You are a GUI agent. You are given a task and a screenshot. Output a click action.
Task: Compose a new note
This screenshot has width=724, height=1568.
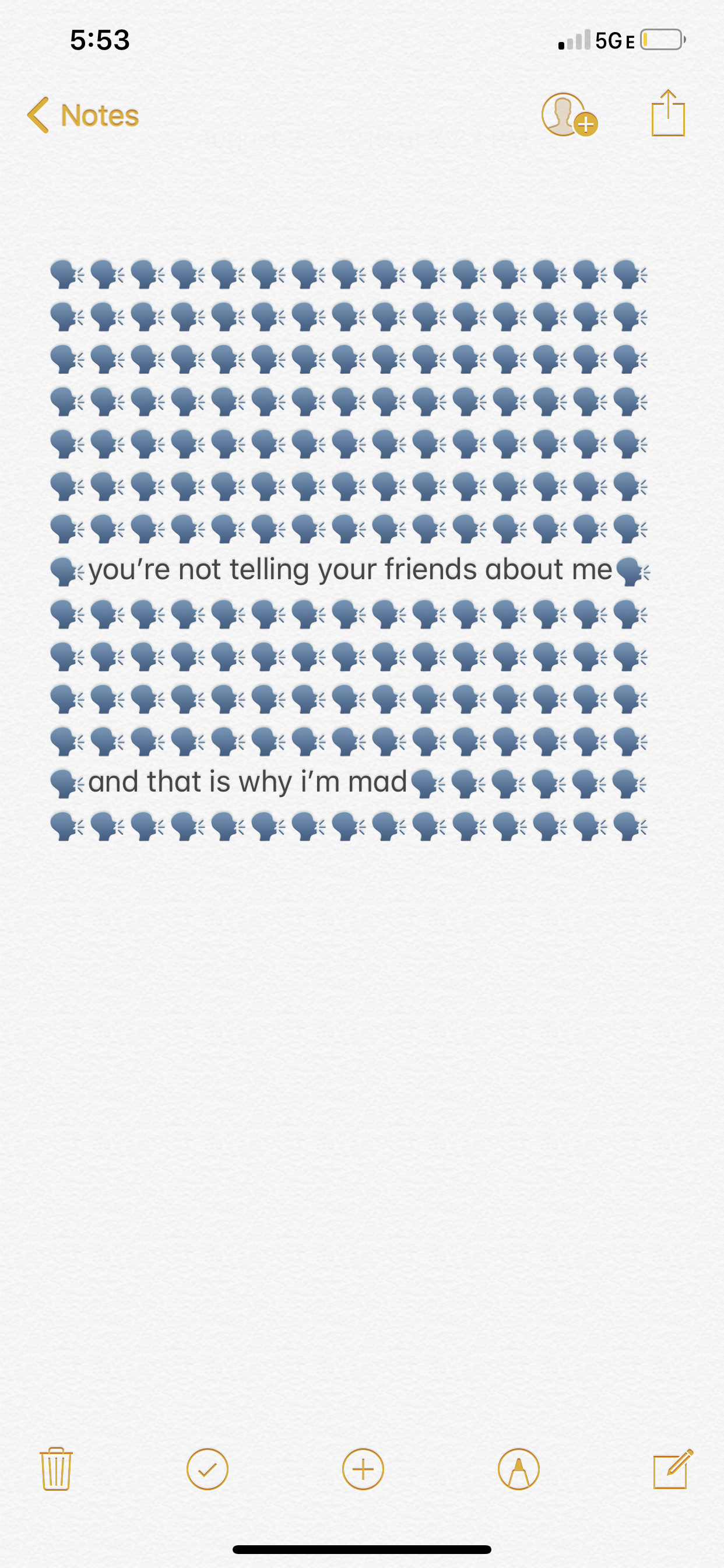coord(672,1469)
